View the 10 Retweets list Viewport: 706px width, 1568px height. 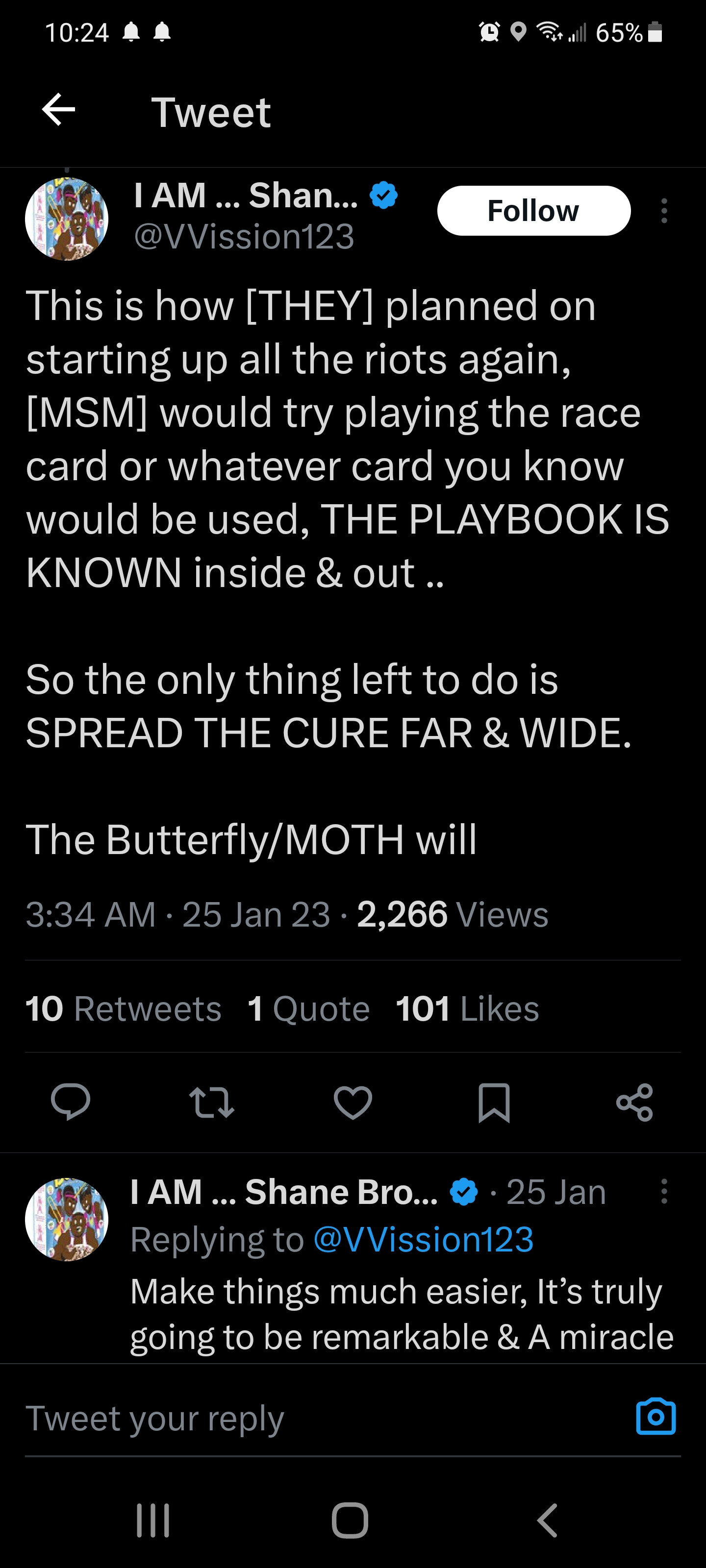pos(123,1008)
